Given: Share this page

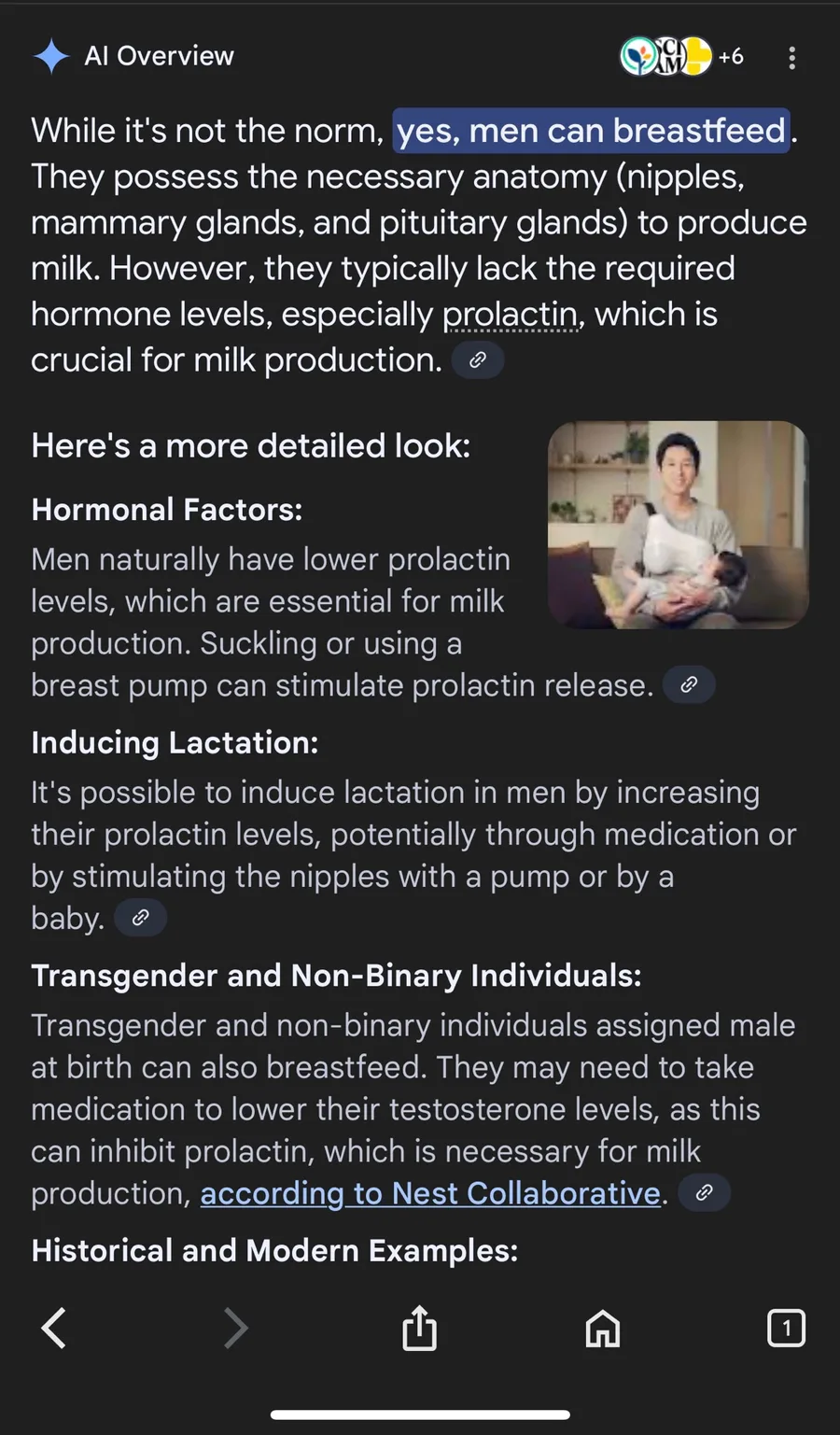Looking at the screenshot, I should (419, 1328).
